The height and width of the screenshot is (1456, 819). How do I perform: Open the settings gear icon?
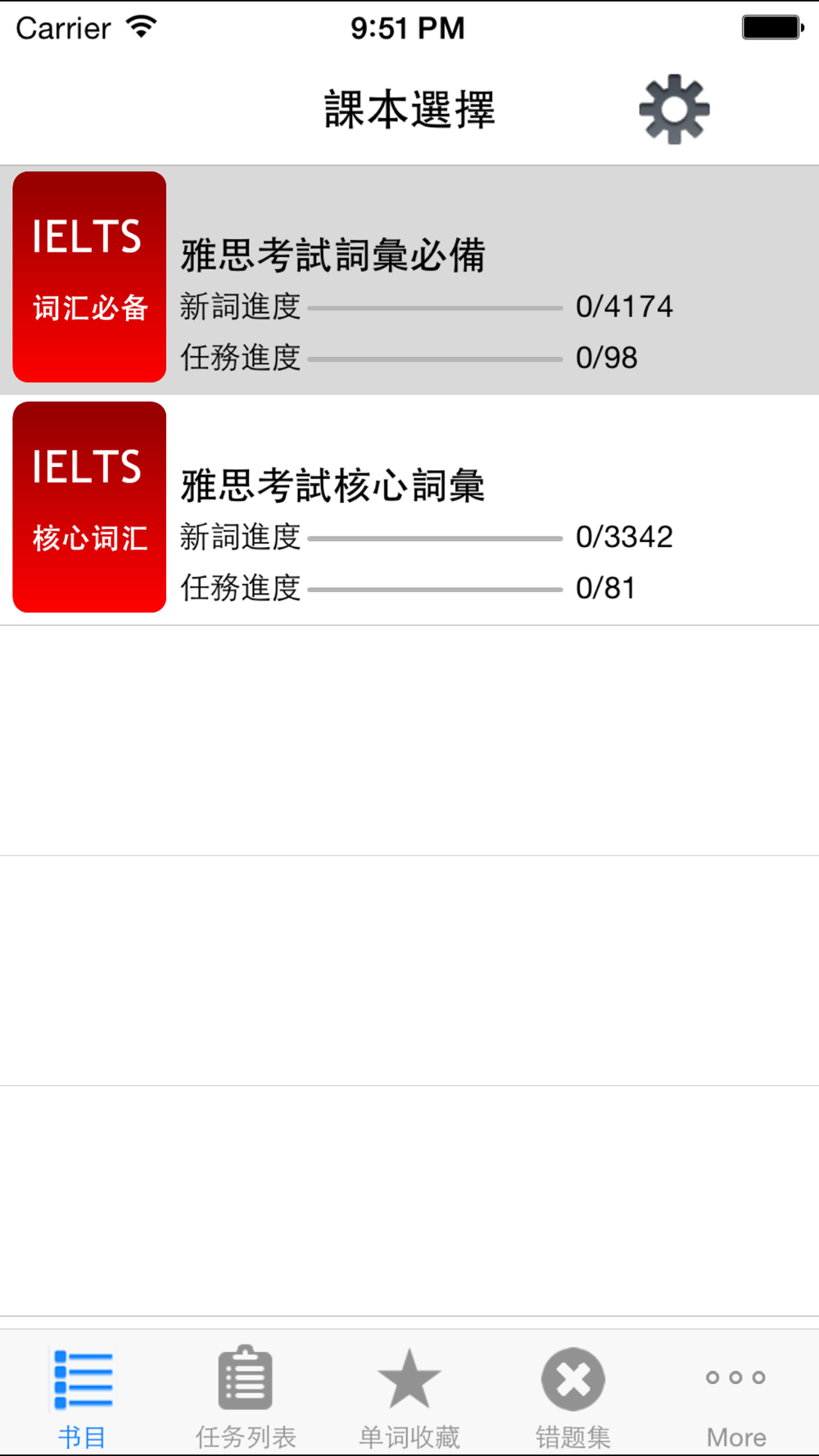(x=674, y=109)
